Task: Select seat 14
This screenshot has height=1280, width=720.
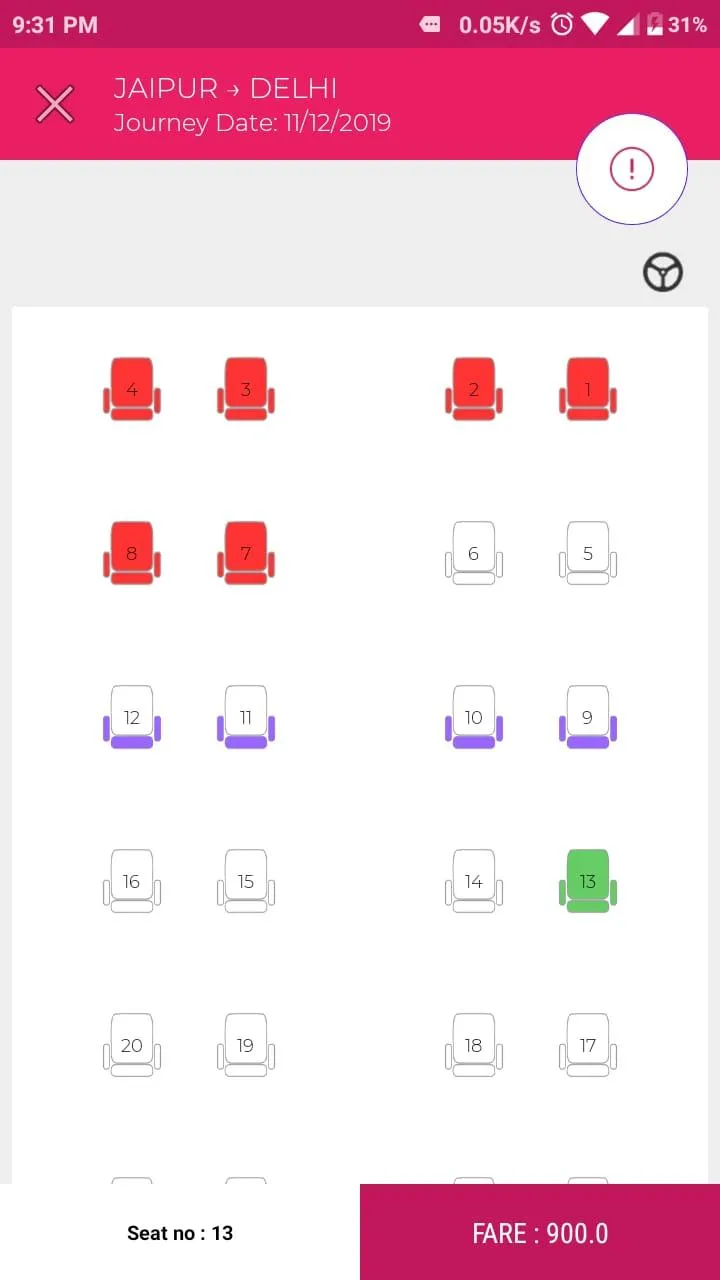Action: click(x=474, y=881)
